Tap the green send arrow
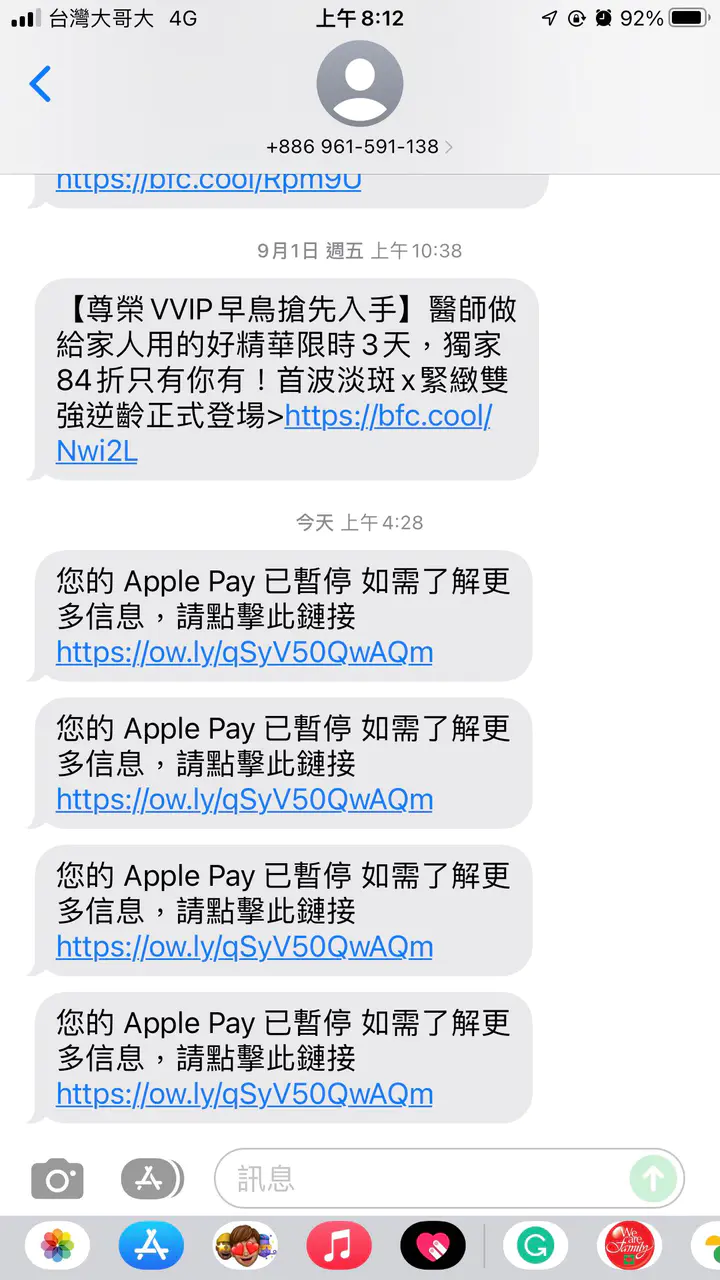720x1280 pixels. pos(653,1178)
